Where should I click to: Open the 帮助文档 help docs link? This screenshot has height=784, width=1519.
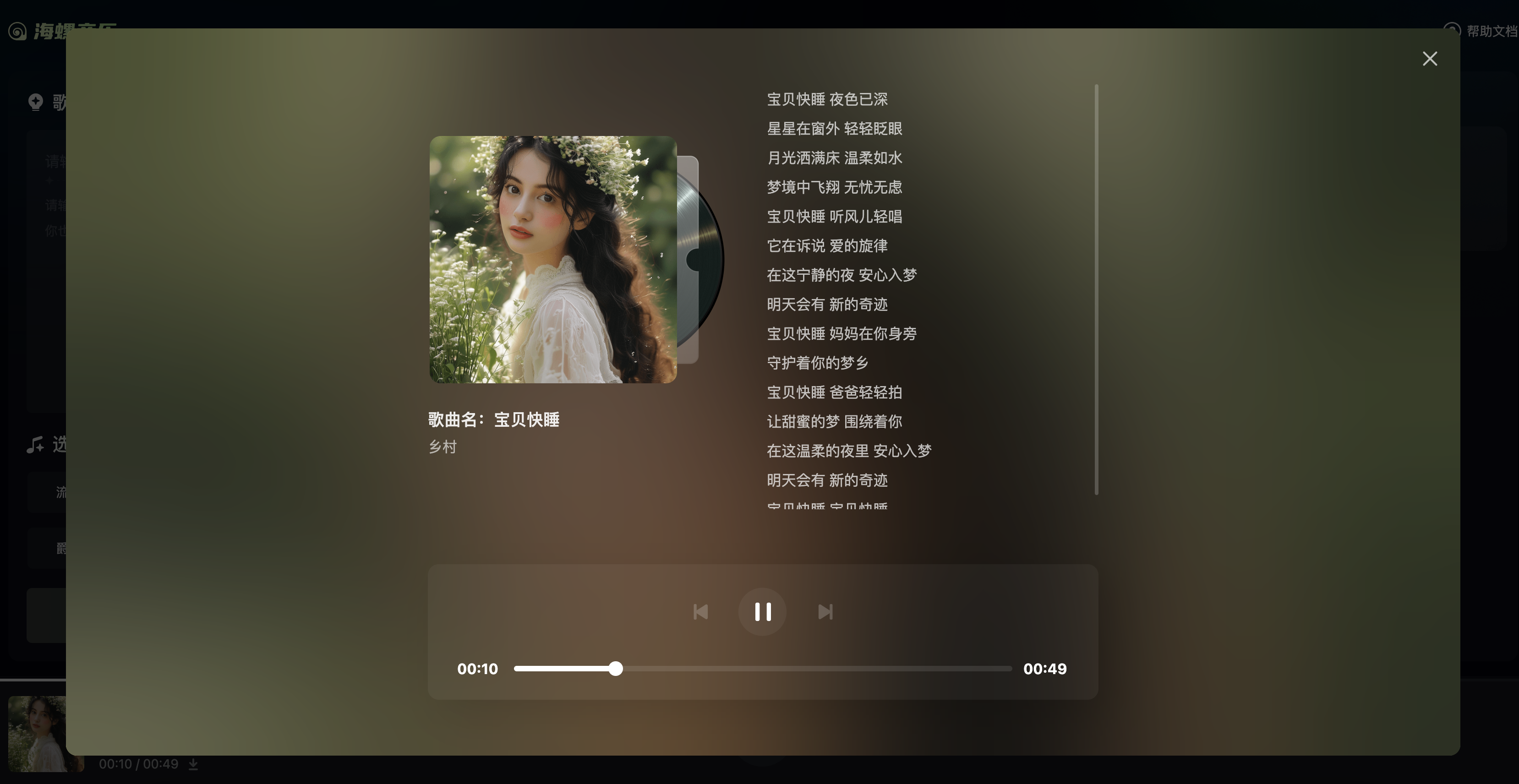pyautogui.click(x=1491, y=31)
